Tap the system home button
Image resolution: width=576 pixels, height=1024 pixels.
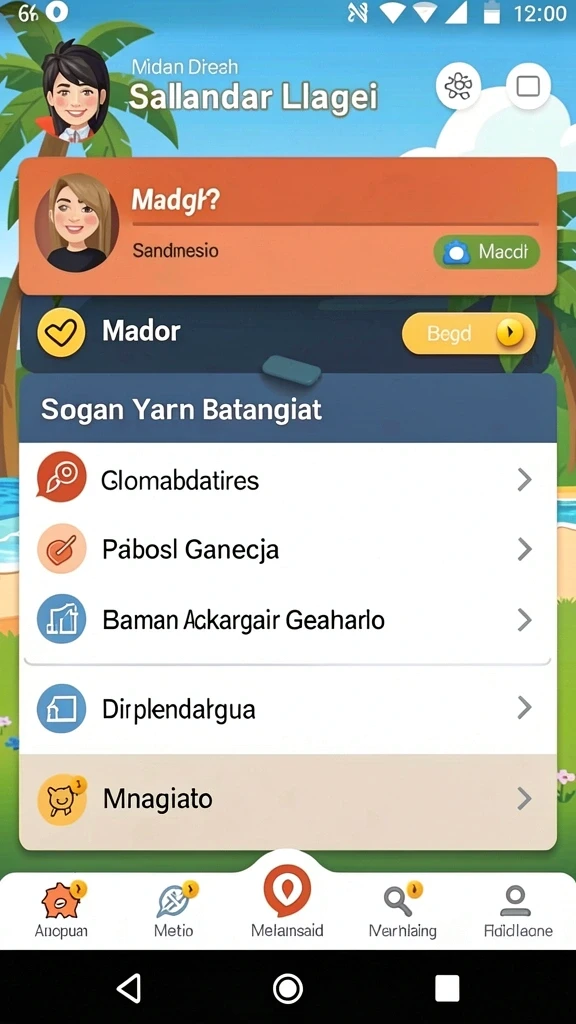(287, 988)
